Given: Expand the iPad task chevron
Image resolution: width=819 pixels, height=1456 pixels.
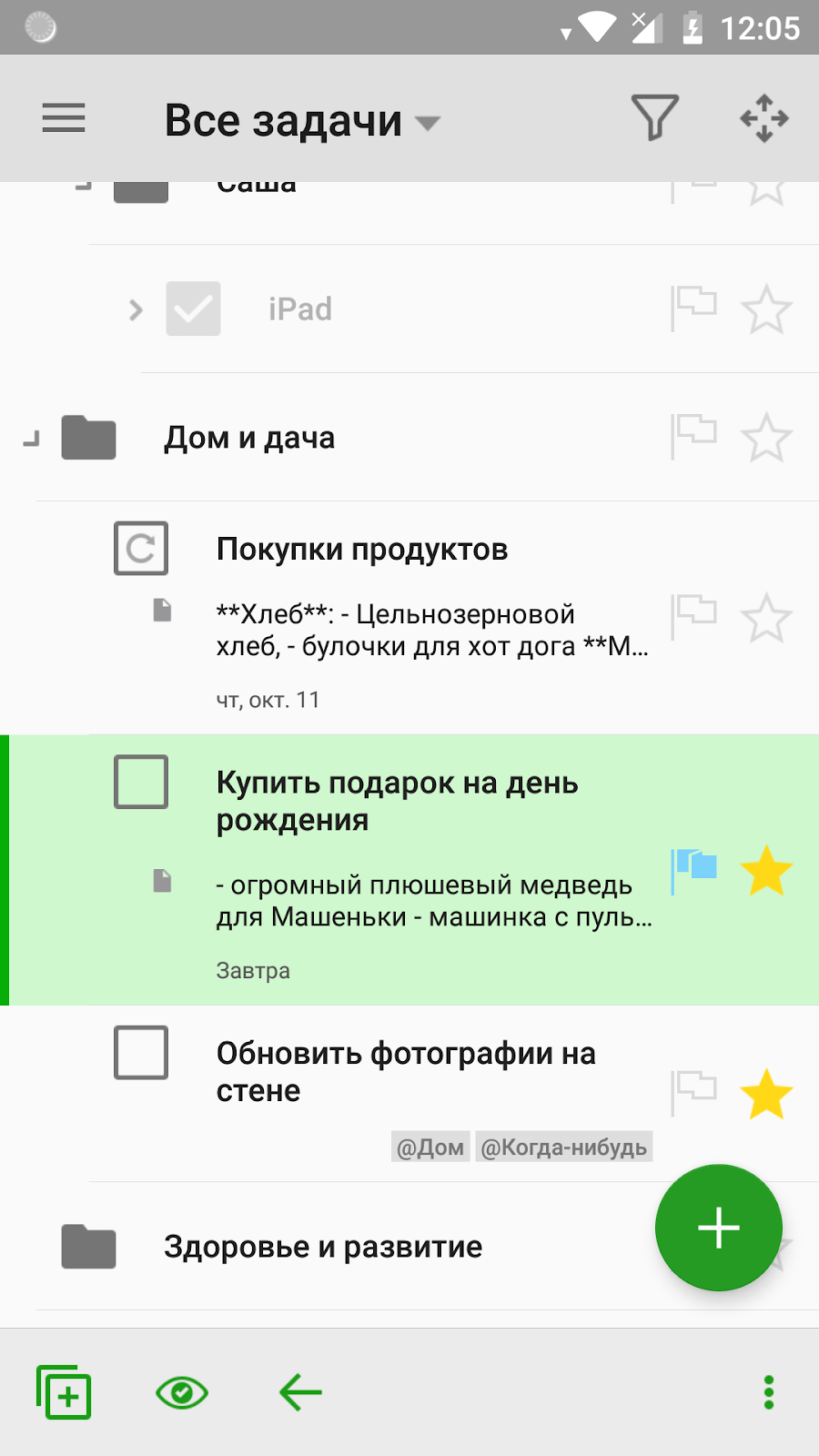Looking at the screenshot, I should 136,309.
